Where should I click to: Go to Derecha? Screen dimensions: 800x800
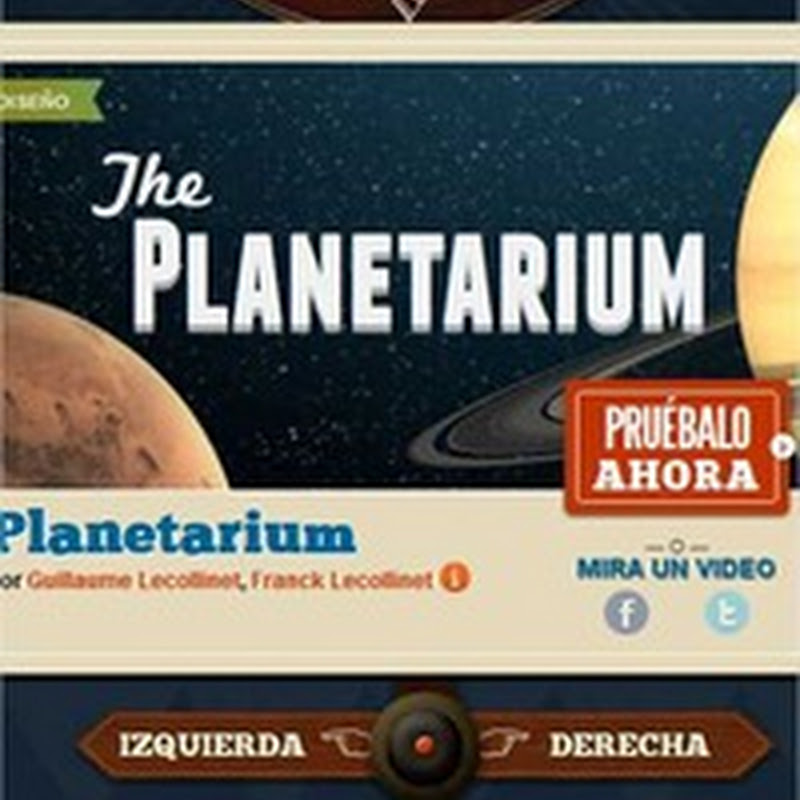coord(628,745)
